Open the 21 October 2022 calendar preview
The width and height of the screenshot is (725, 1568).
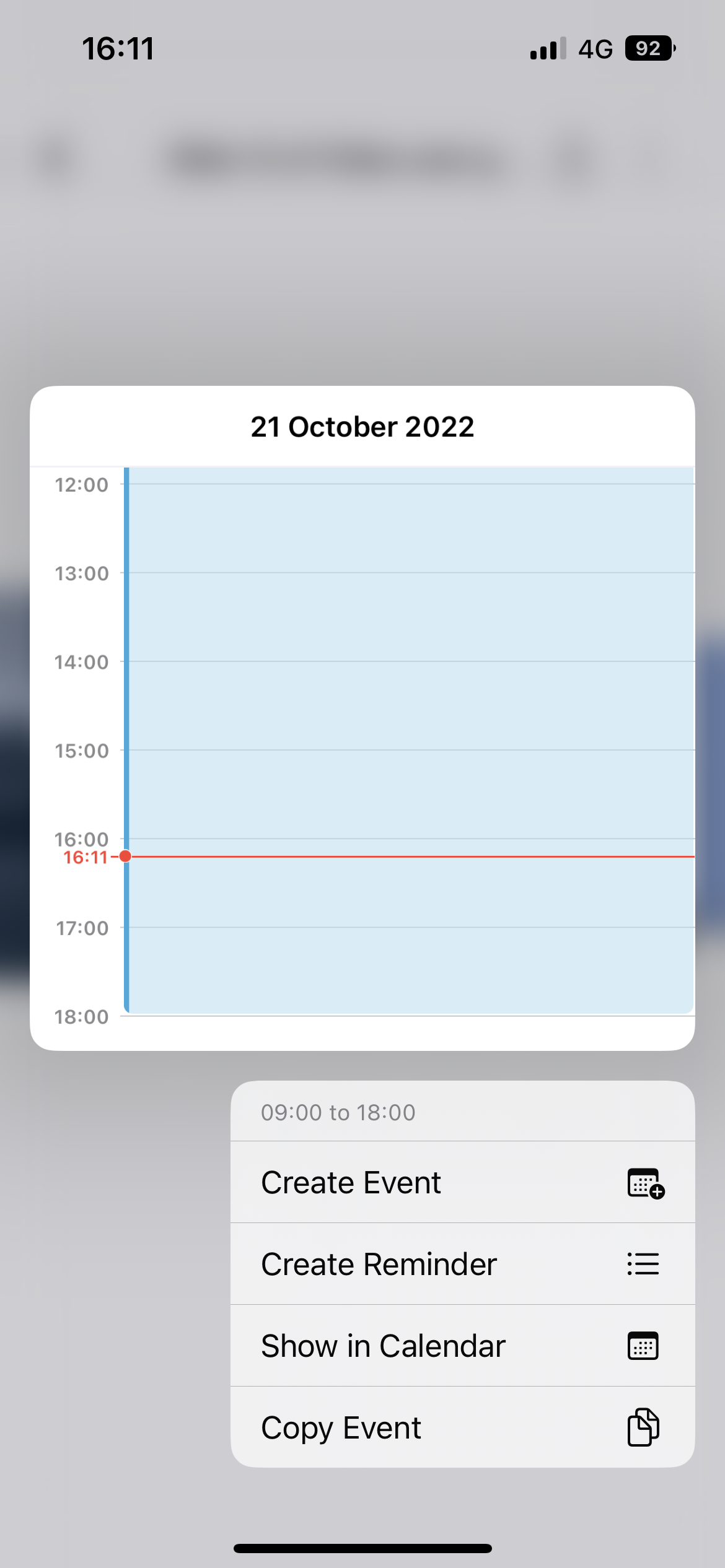click(x=362, y=718)
